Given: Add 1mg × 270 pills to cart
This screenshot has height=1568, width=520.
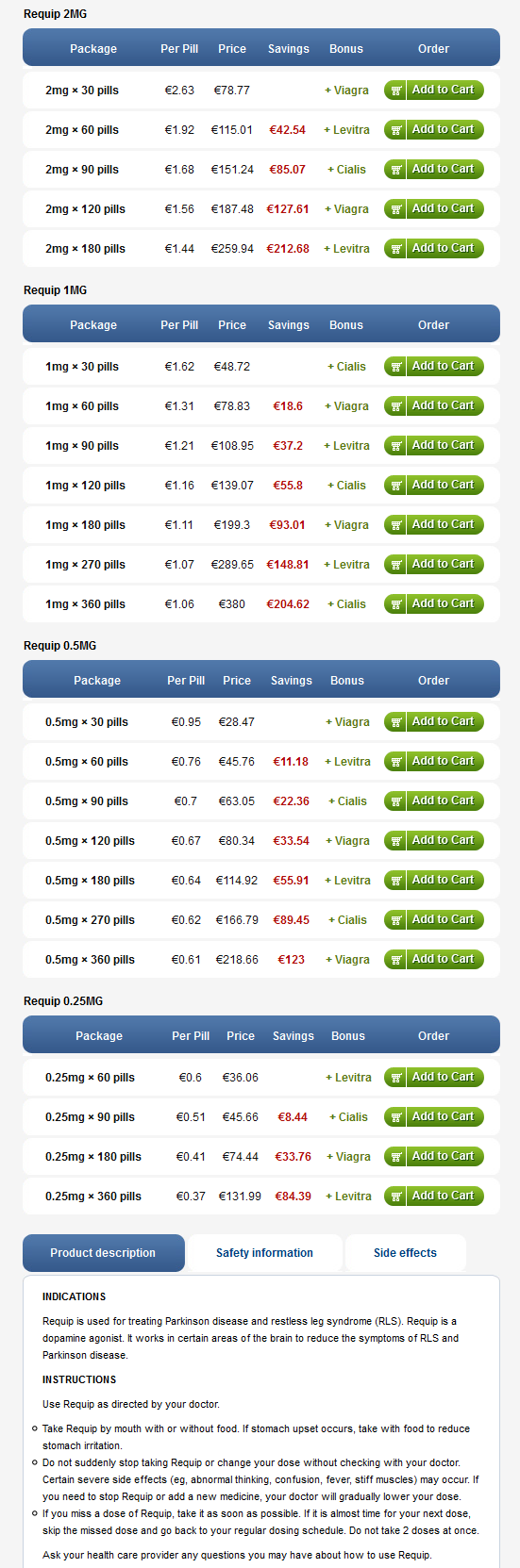Looking at the screenshot, I should coord(434,565).
